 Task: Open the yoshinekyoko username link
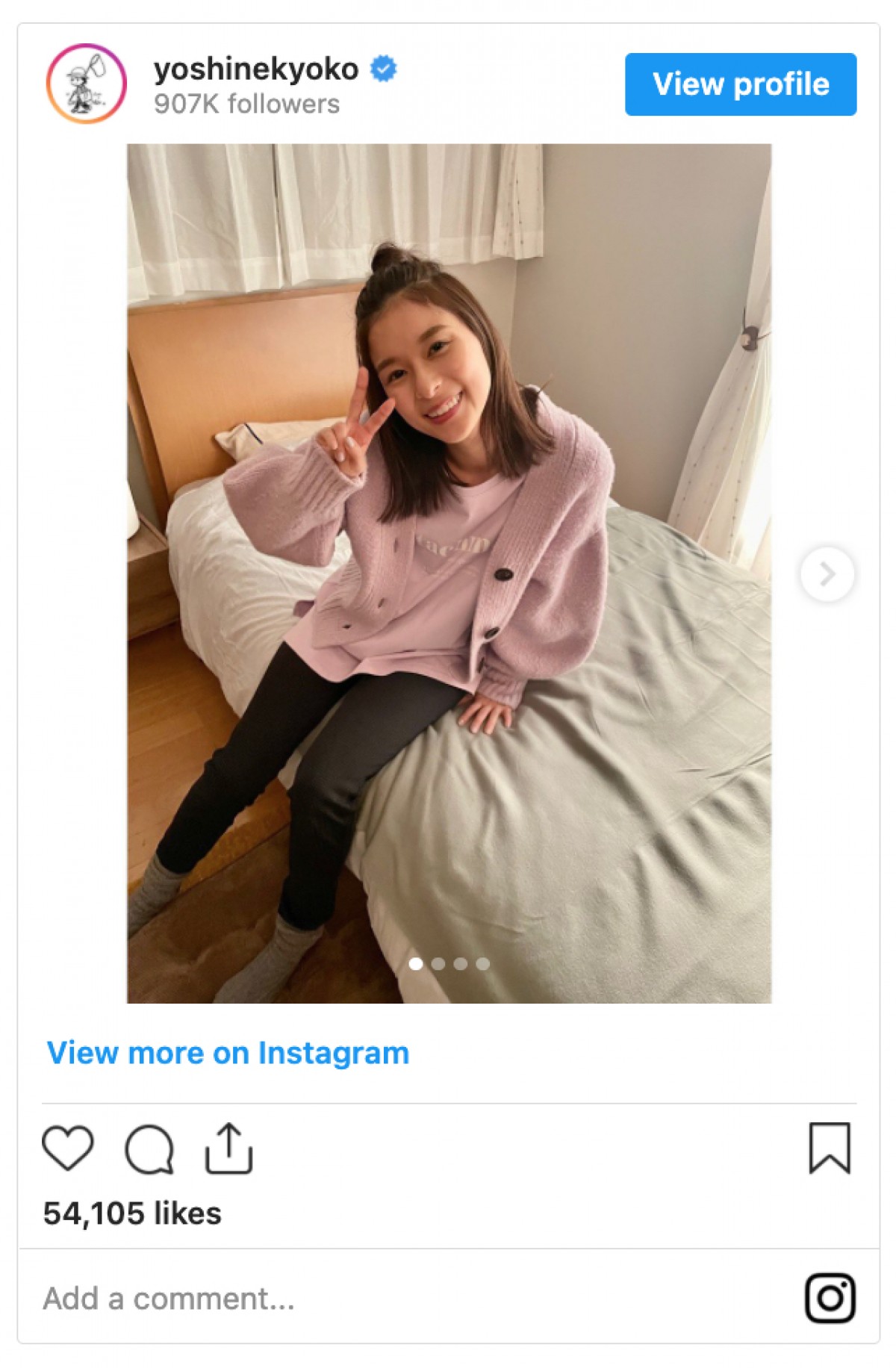(x=256, y=69)
